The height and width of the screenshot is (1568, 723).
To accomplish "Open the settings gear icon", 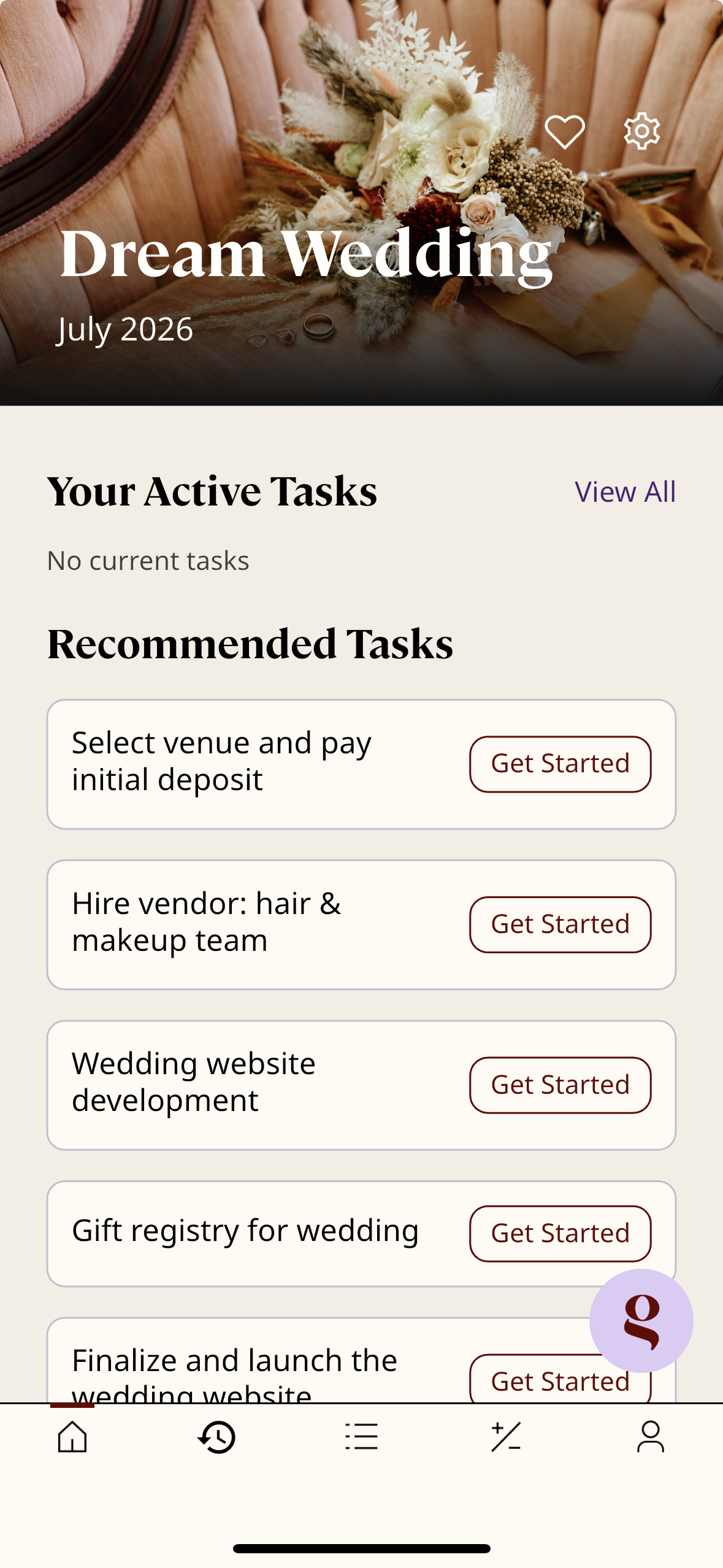I will coord(641,130).
